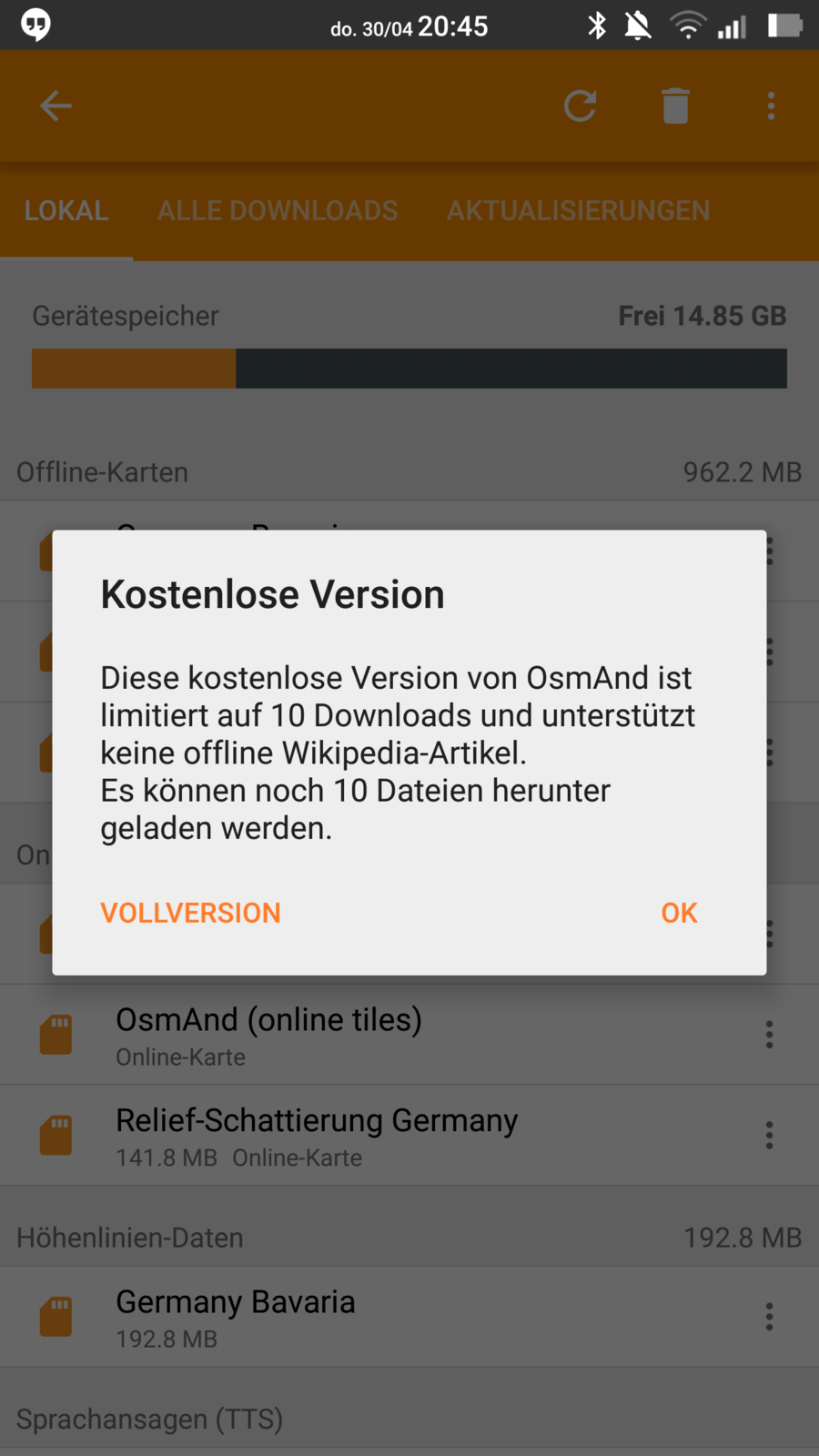Tap the trash delete icon

(675, 106)
